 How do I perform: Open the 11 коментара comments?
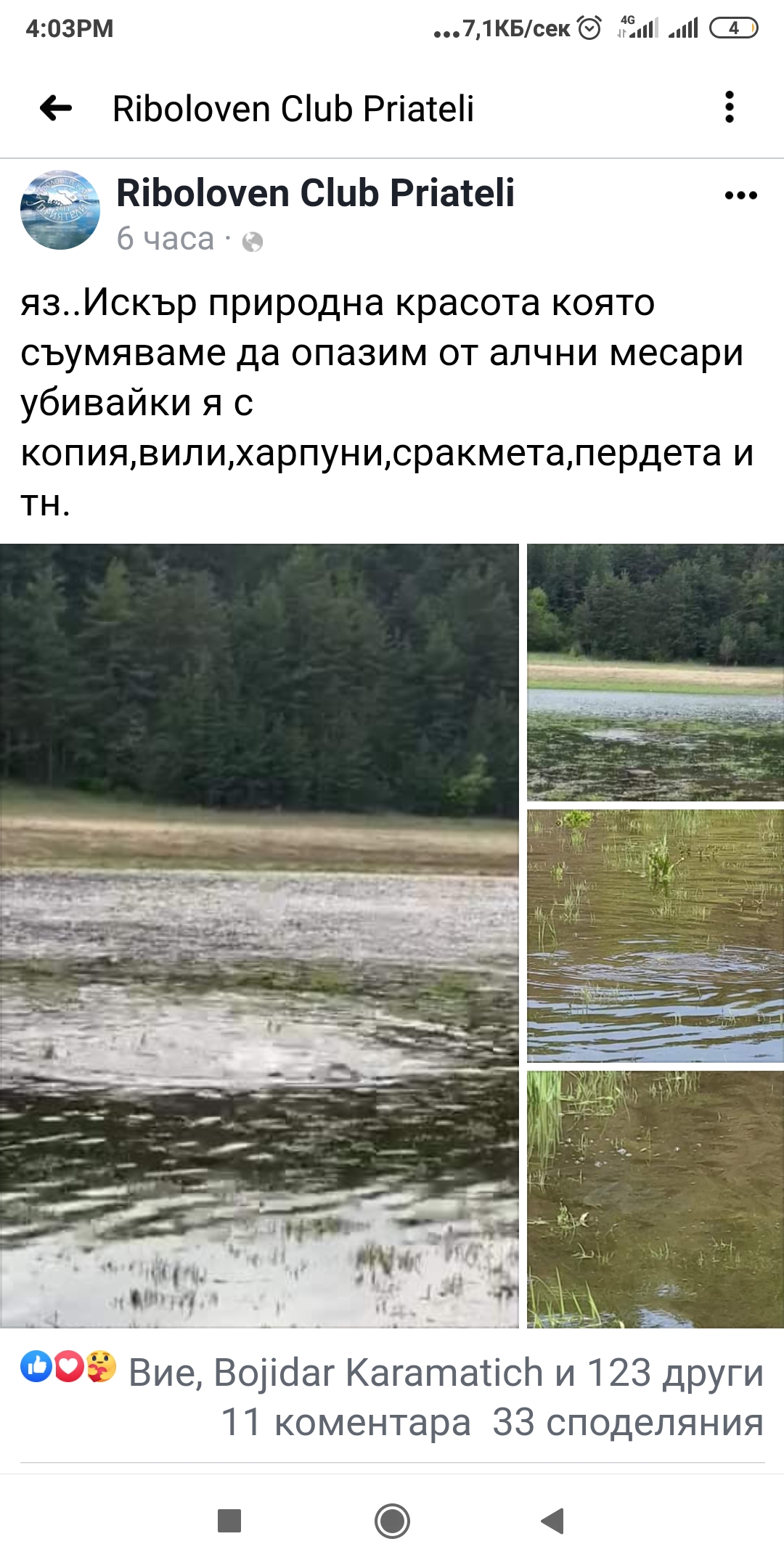coord(346,1423)
